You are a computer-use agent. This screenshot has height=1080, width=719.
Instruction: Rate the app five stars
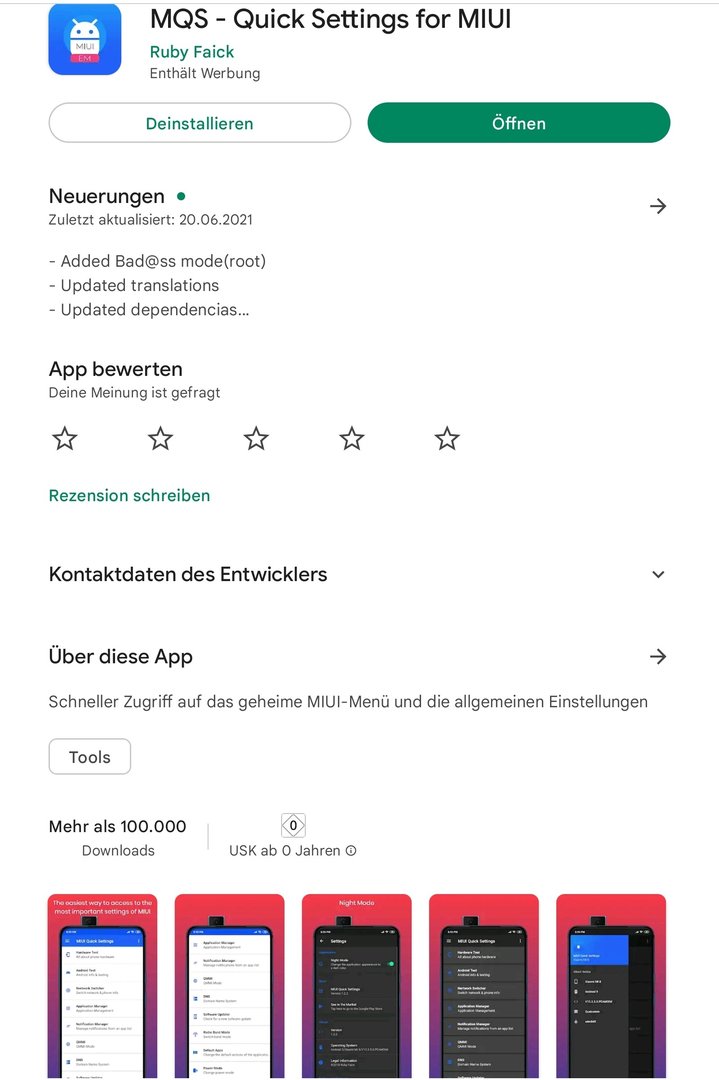coord(447,438)
